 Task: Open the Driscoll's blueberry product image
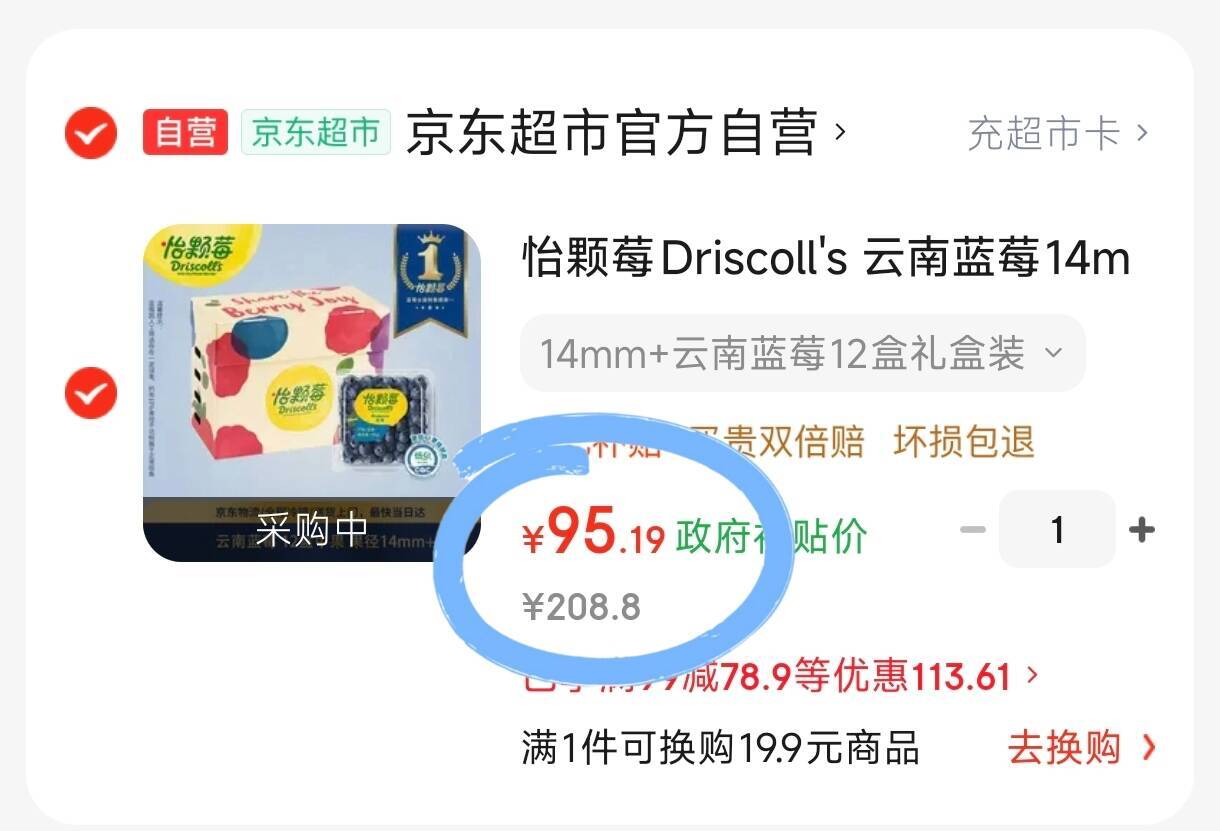pos(312,392)
